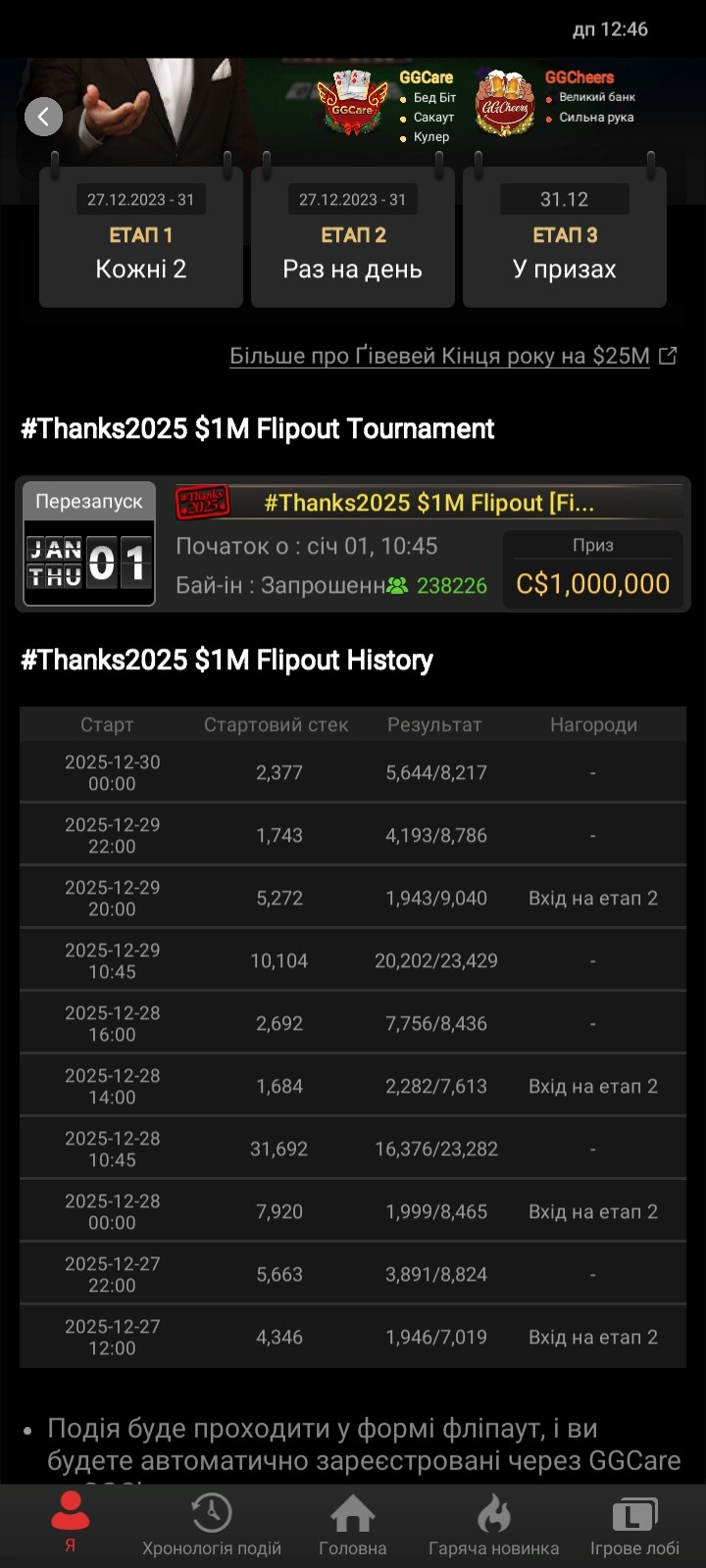Select the ЕТАП 2 stage card

point(353,238)
